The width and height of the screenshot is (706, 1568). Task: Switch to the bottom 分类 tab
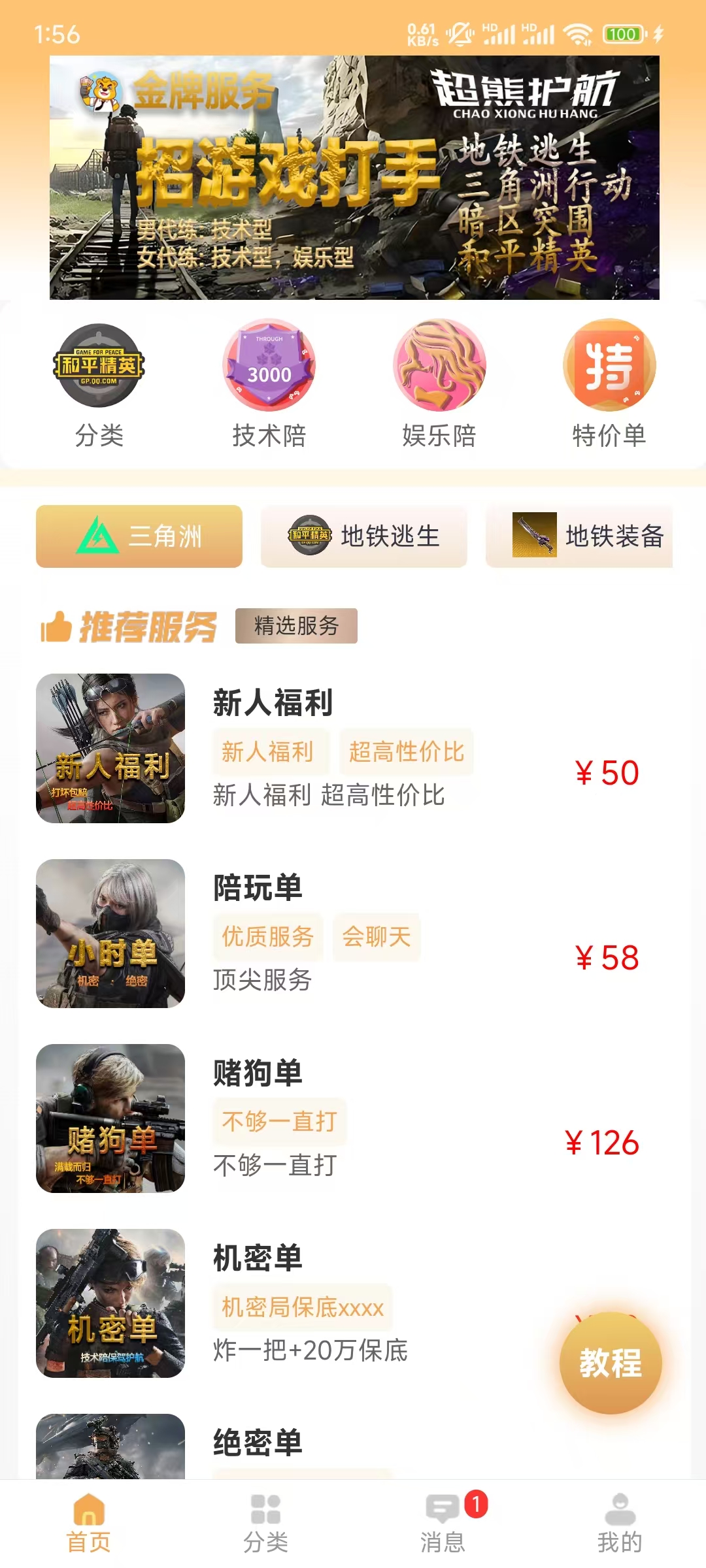pyautogui.click(x=265, y=1524)
